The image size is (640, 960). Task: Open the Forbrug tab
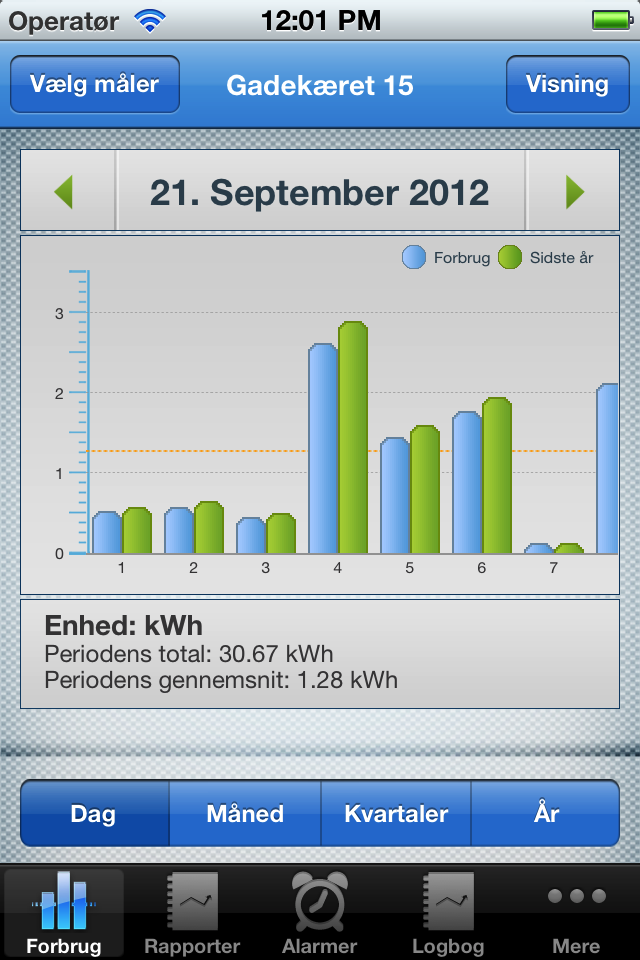click(64, 913)
